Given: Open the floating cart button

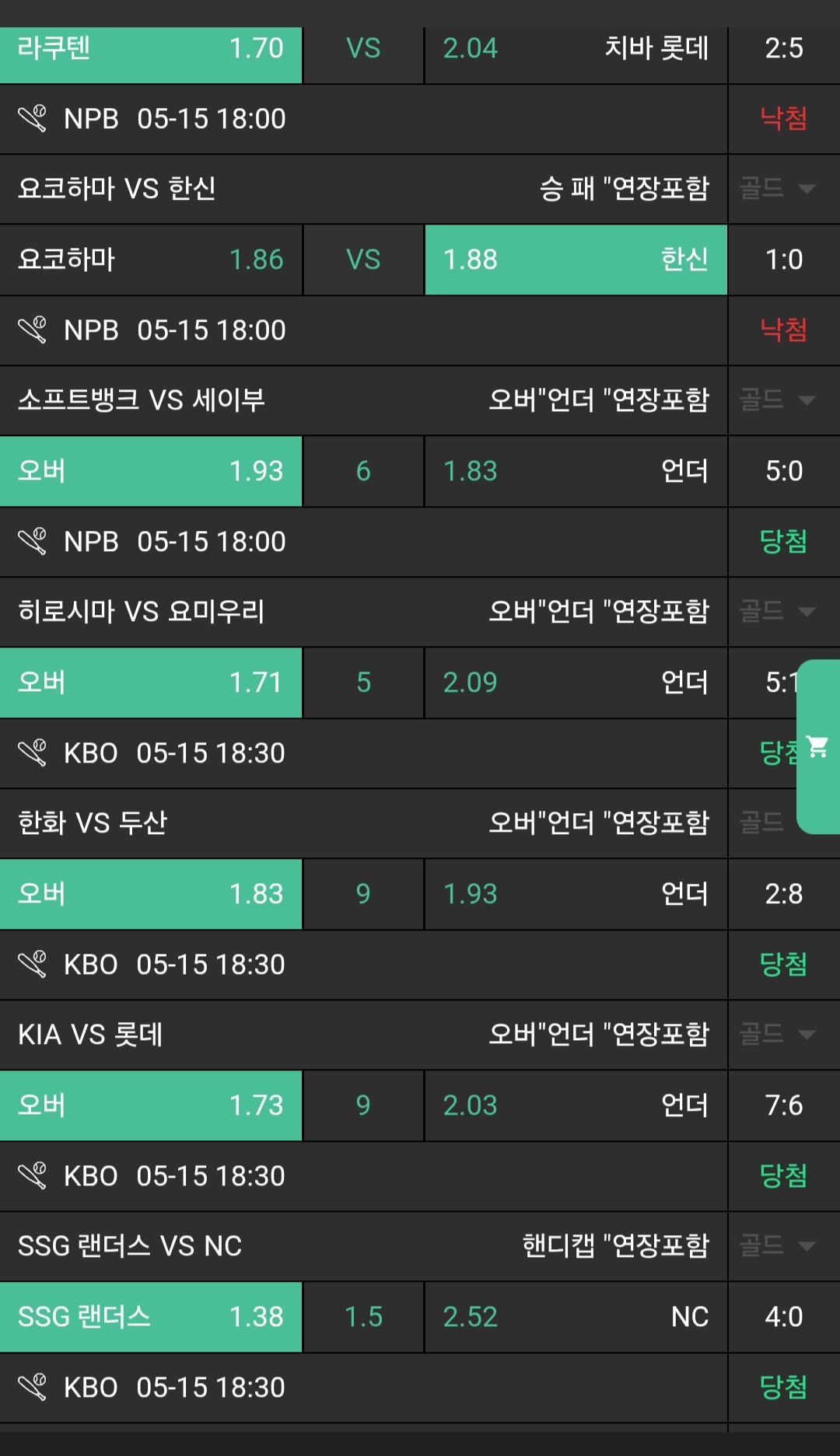Looking at the screenshot, I should tap(818, 747).
